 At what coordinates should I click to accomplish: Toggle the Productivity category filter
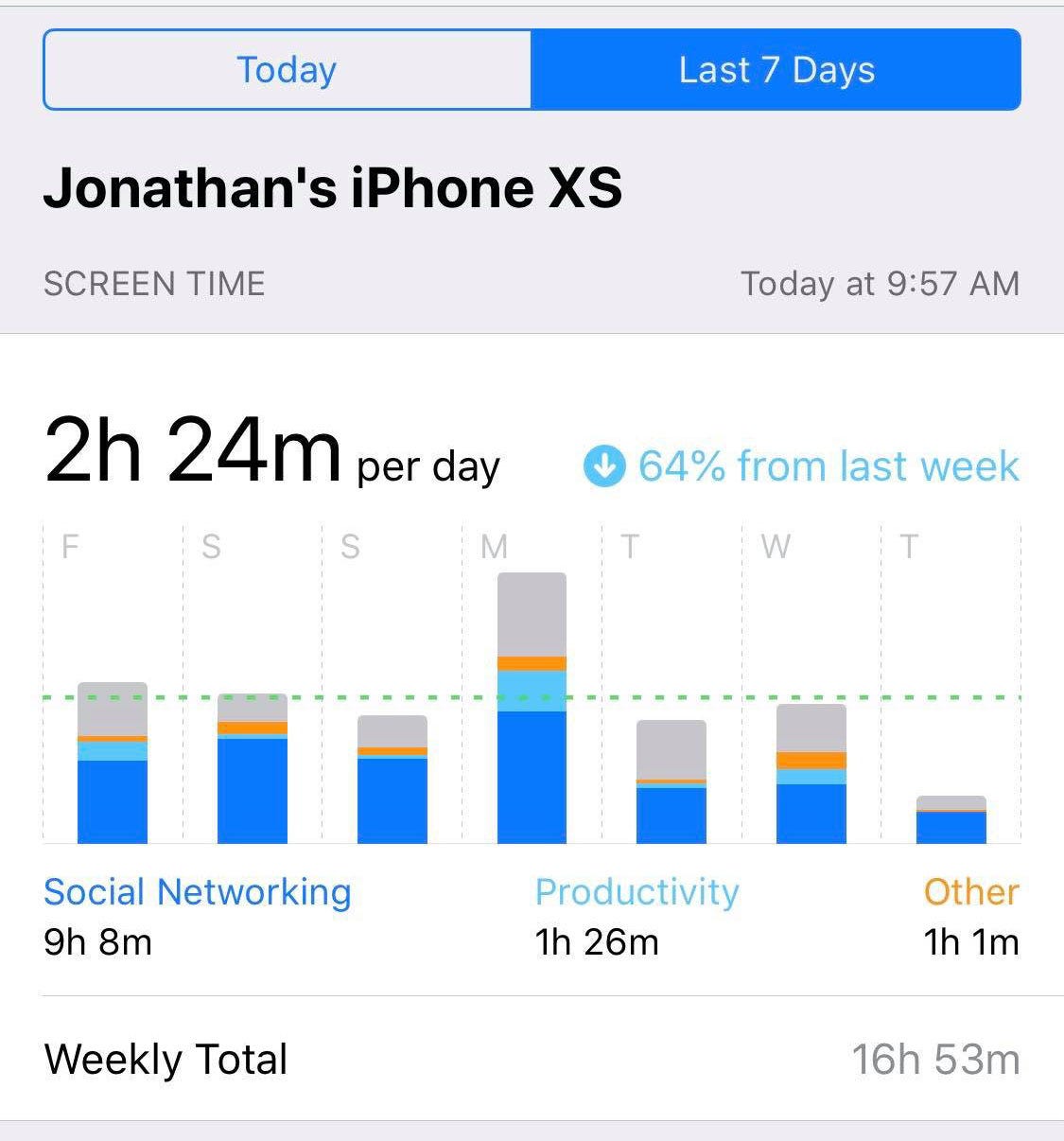[637, 890]
